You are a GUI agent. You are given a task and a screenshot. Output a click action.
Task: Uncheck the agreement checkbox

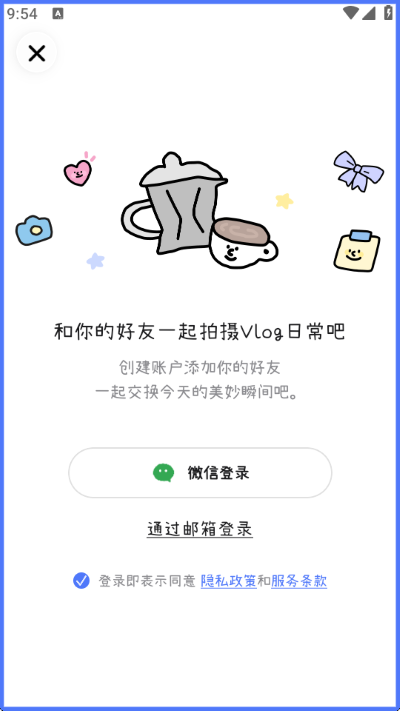pos(81,580)
